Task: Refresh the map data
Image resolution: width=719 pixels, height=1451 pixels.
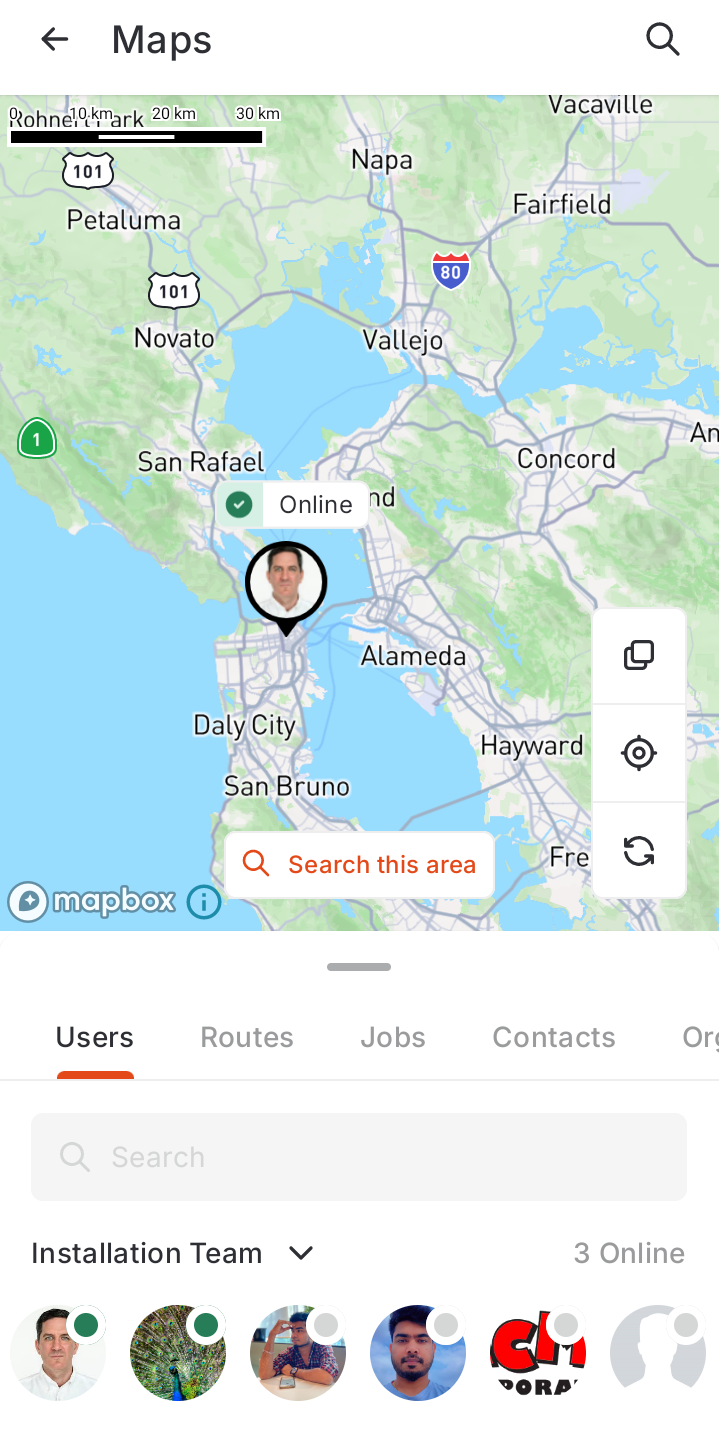Action: point(639,851)
